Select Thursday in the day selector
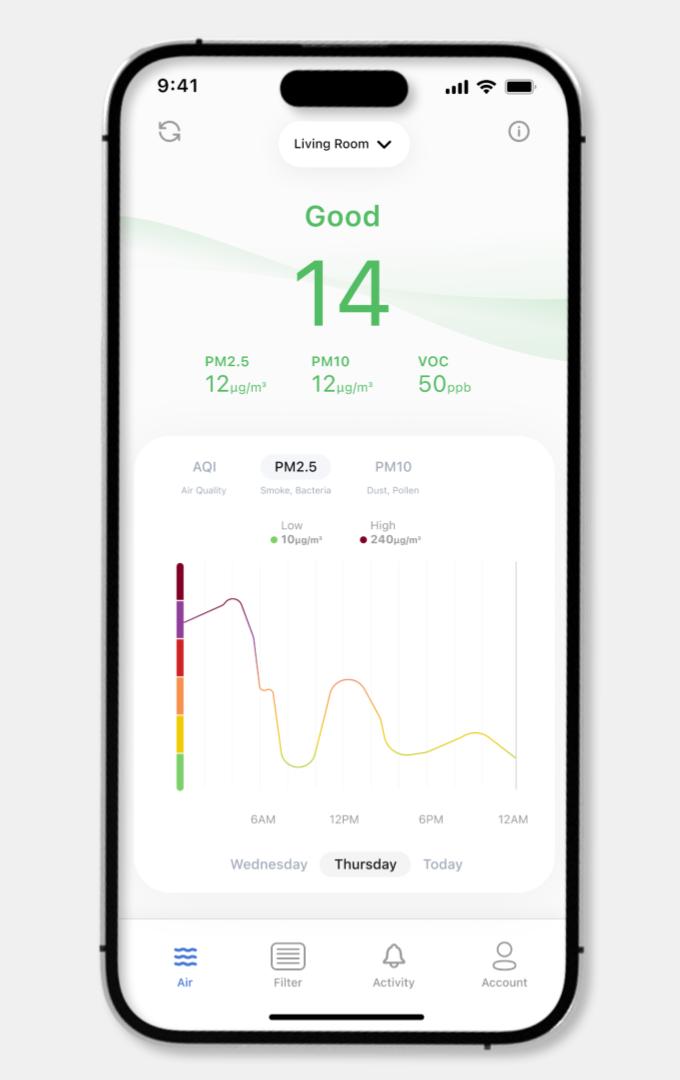 pos(365,864)
